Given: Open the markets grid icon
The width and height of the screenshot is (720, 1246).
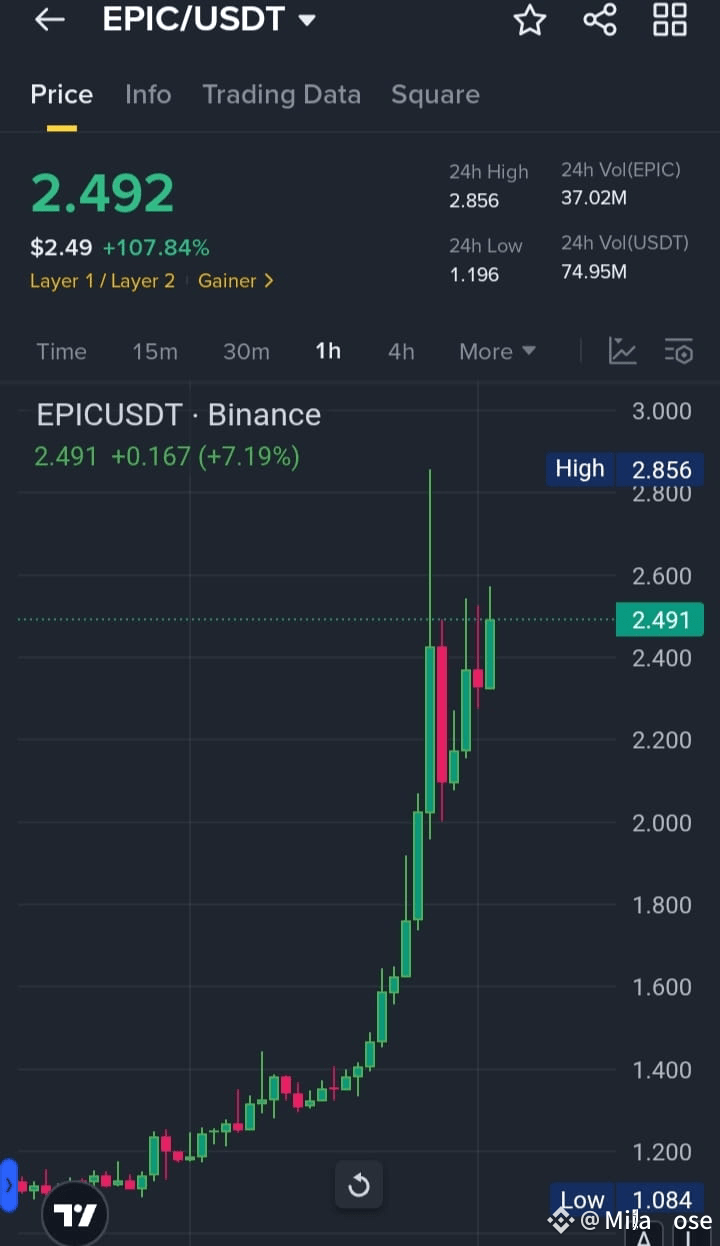Looking at the screenshot, I should point(669,19).
